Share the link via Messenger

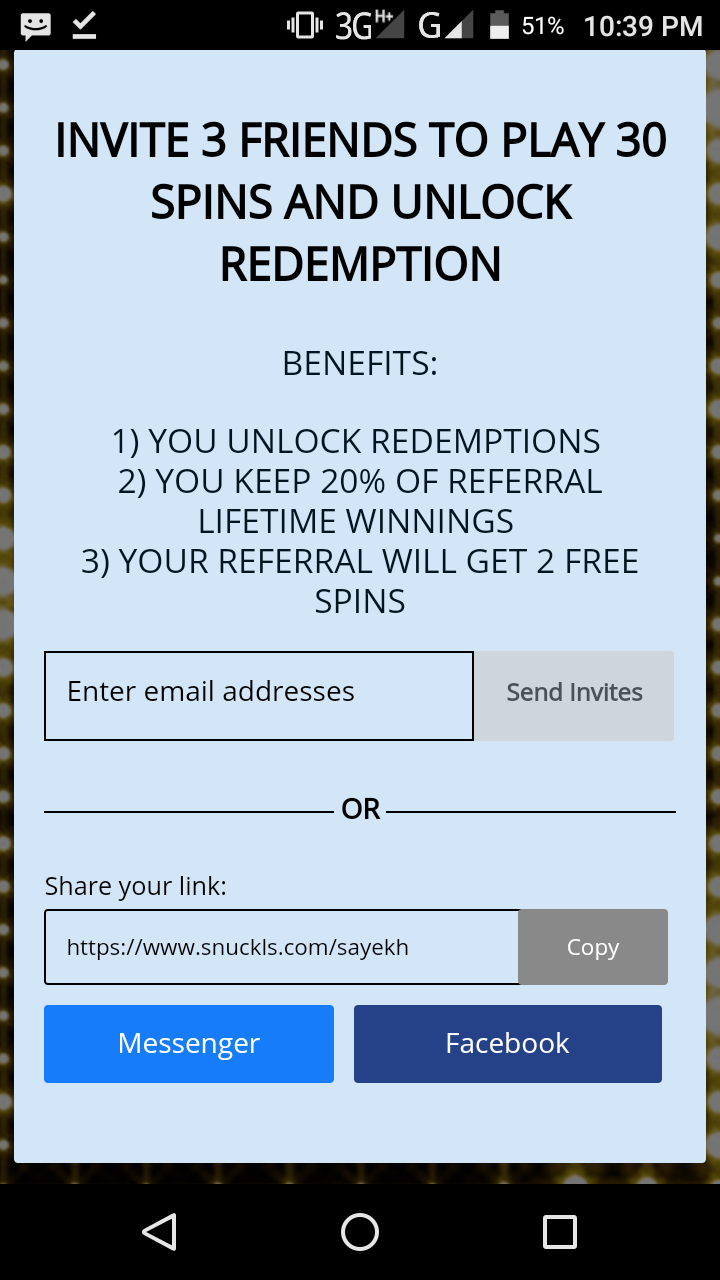tap(189, 1044)
